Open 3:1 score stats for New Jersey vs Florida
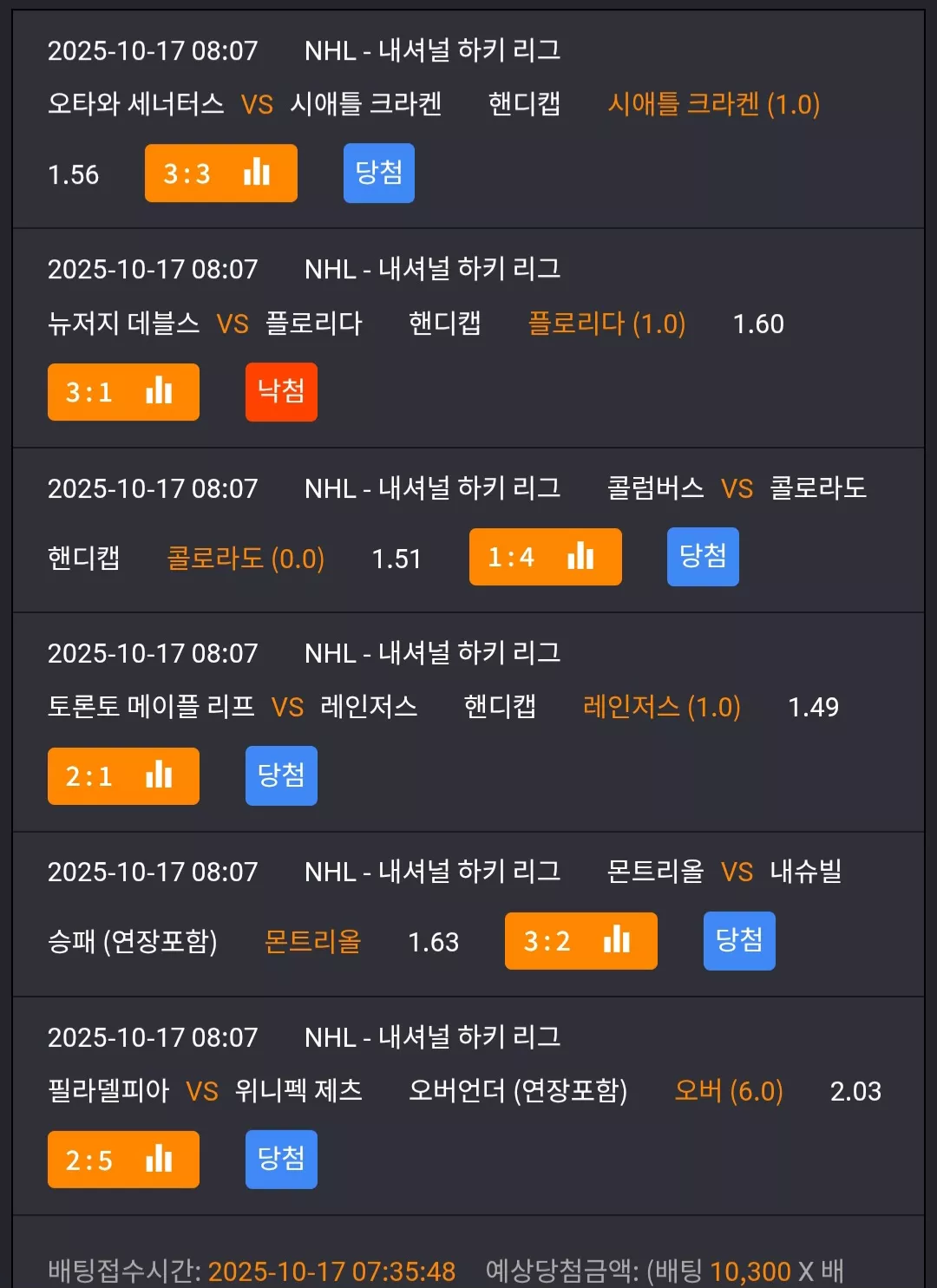The image size is (937, 1288). point(123,392)
